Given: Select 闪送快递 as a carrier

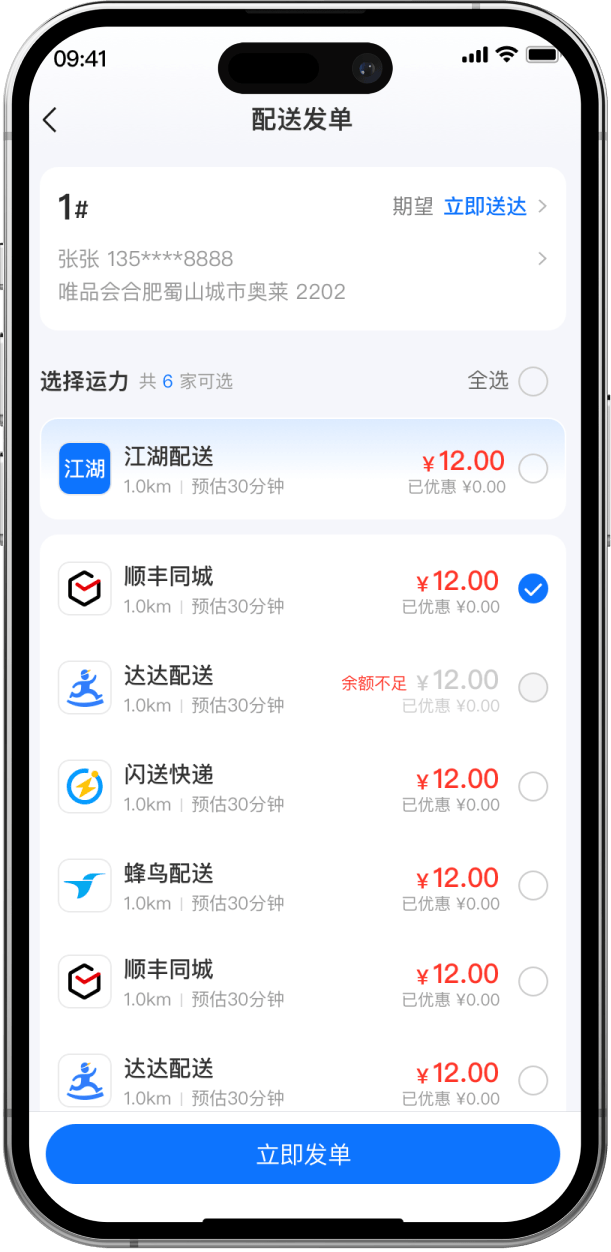Looking at the screenshot, I should 533,787.
